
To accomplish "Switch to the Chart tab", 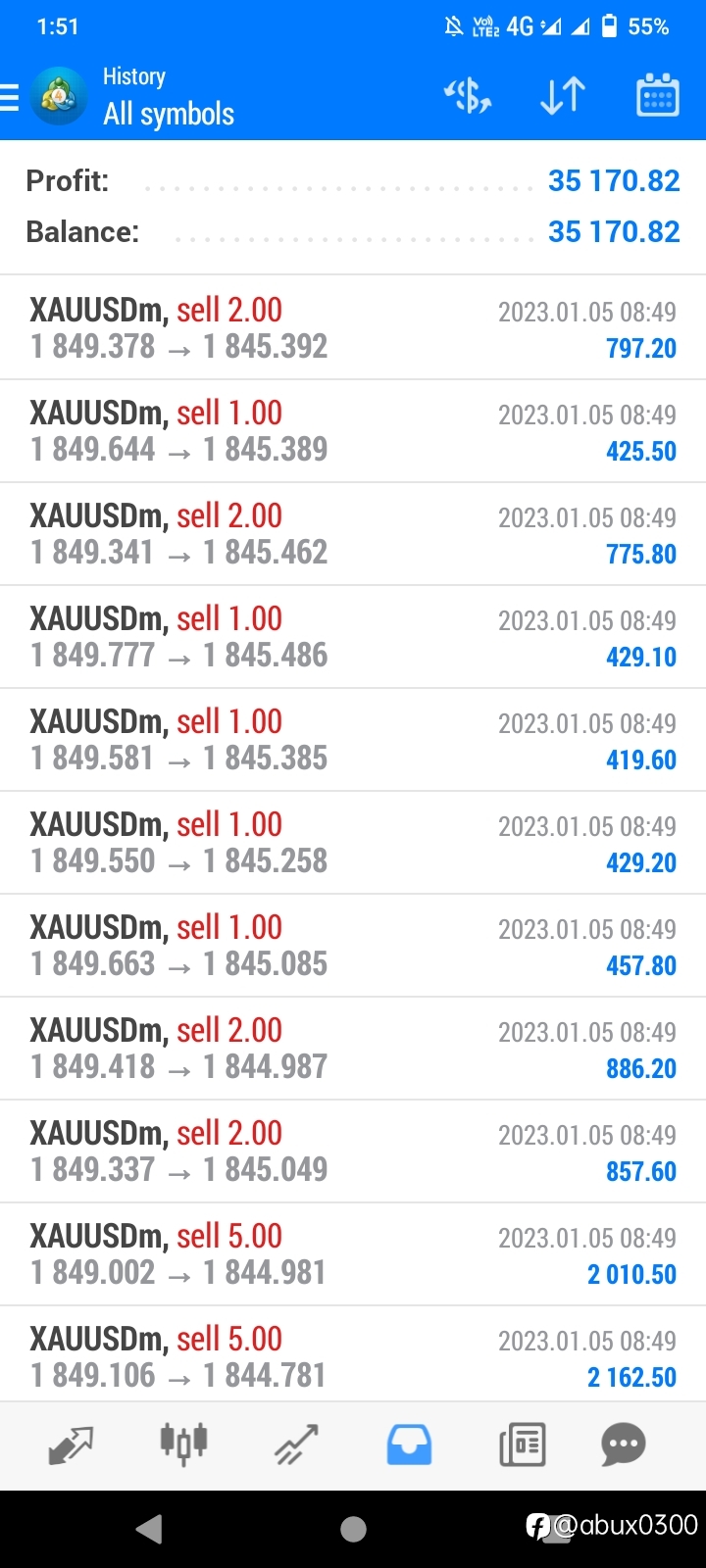I will [x=183, y=1444].
